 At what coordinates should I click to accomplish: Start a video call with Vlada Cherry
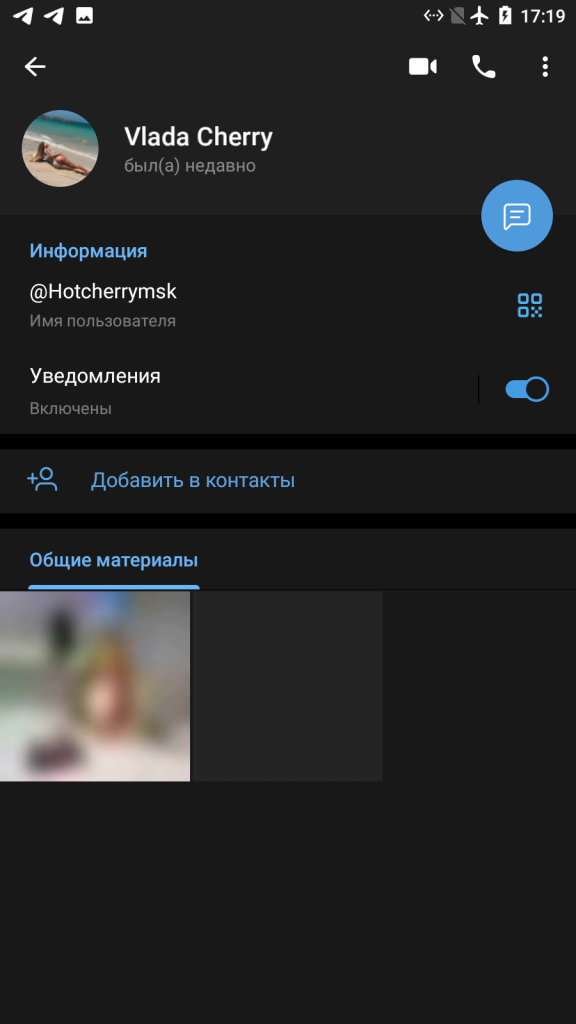[x=423, y=67]
